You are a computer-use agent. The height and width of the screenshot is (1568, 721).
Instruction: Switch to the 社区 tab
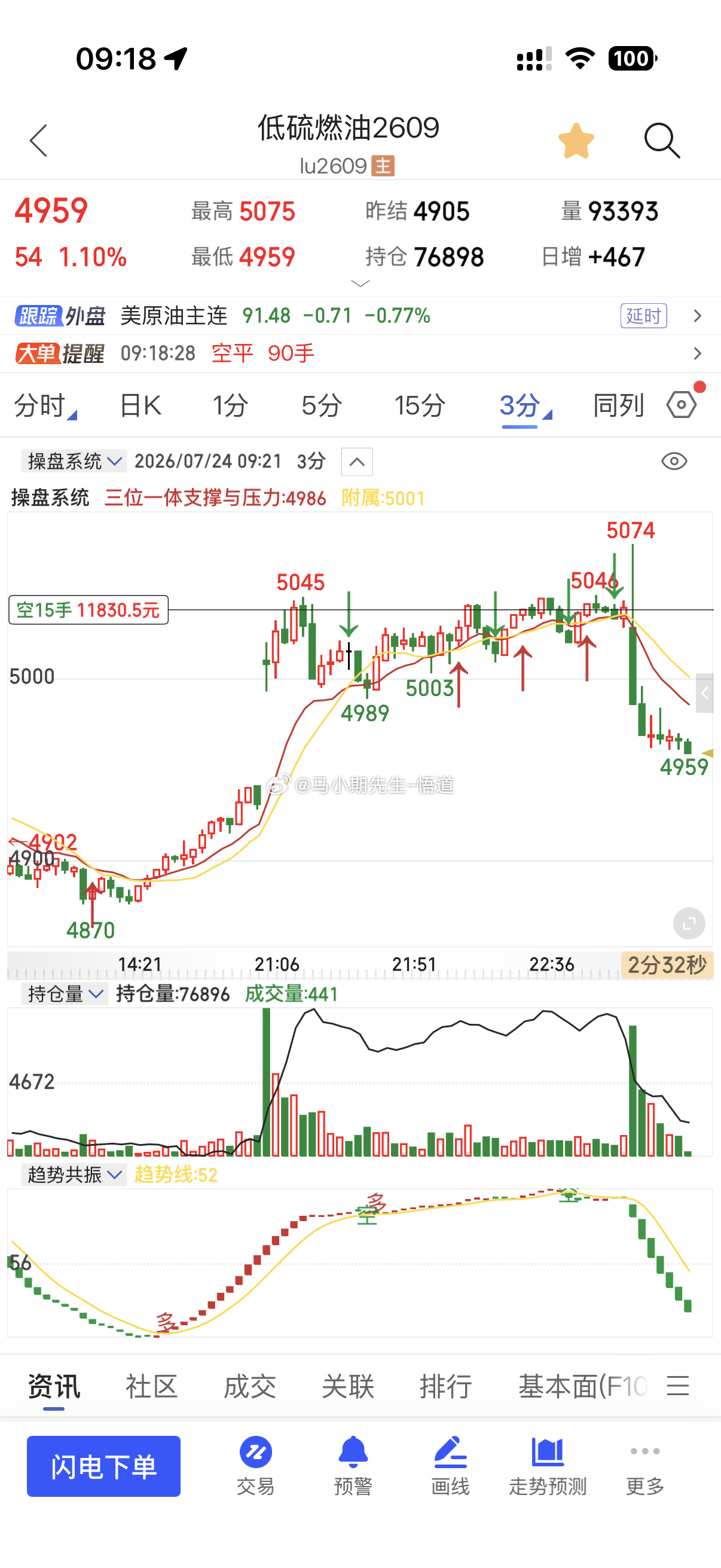coord(151,1387)
